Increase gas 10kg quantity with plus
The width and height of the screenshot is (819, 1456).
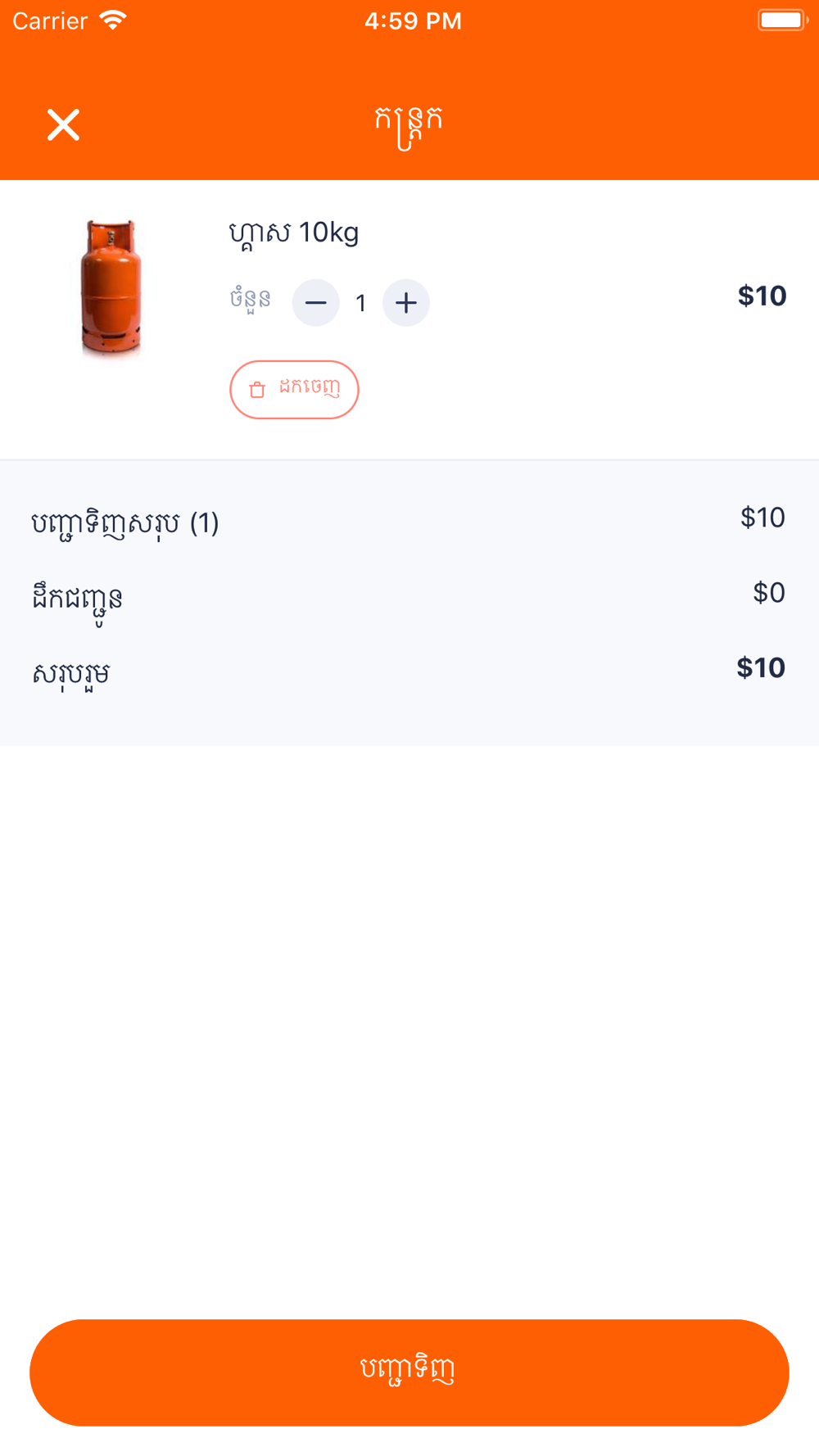click(406, 303)
